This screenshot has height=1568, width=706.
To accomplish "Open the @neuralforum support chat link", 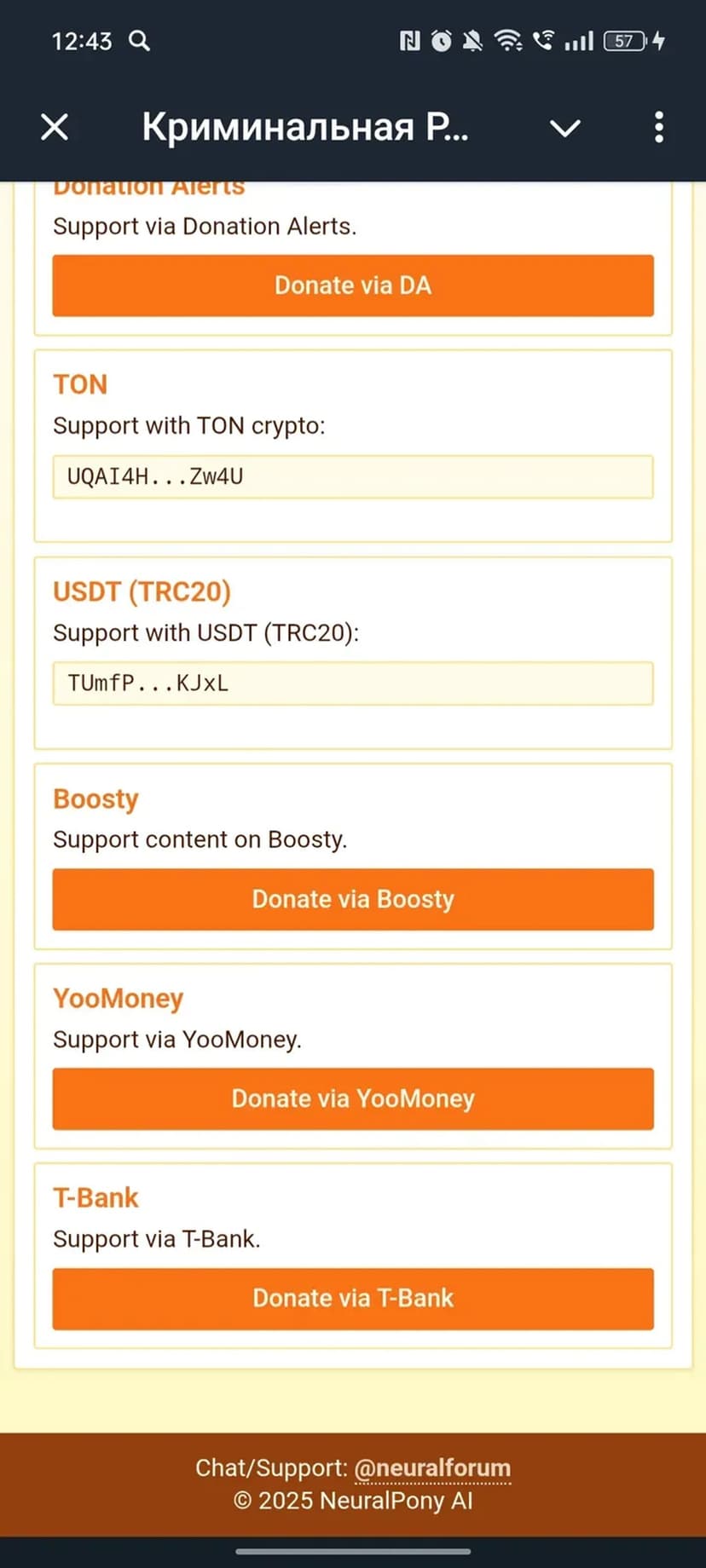I will pyautogui.click(x=432, y=1467).
